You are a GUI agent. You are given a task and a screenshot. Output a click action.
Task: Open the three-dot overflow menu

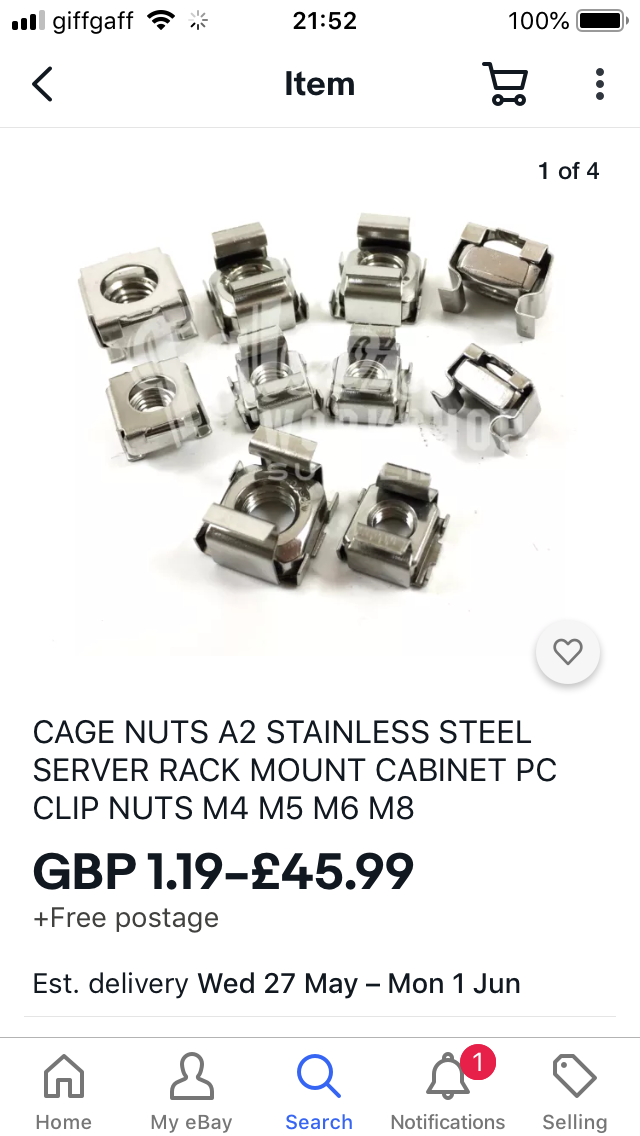[599, 84]
